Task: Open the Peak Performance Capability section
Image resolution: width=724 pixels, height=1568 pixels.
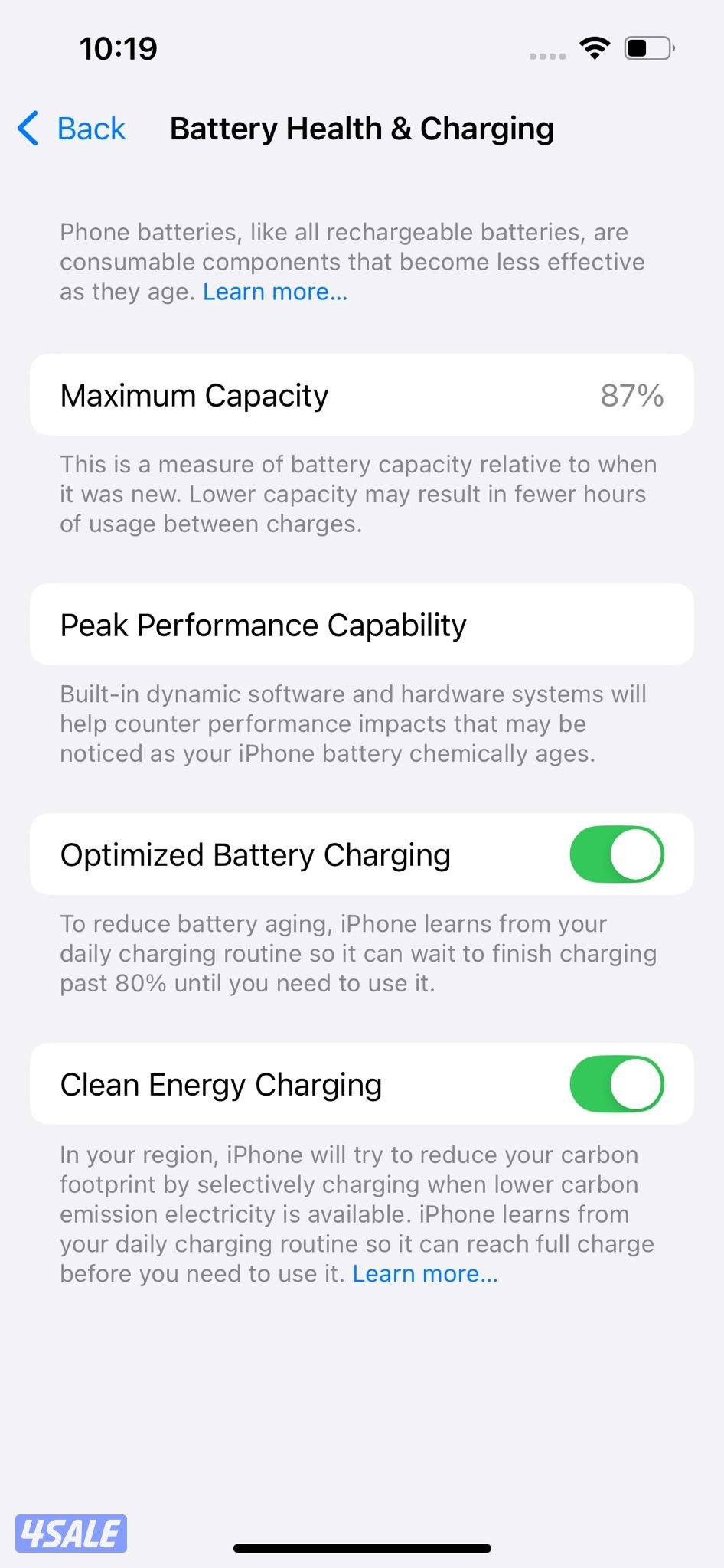Action: 362,624
